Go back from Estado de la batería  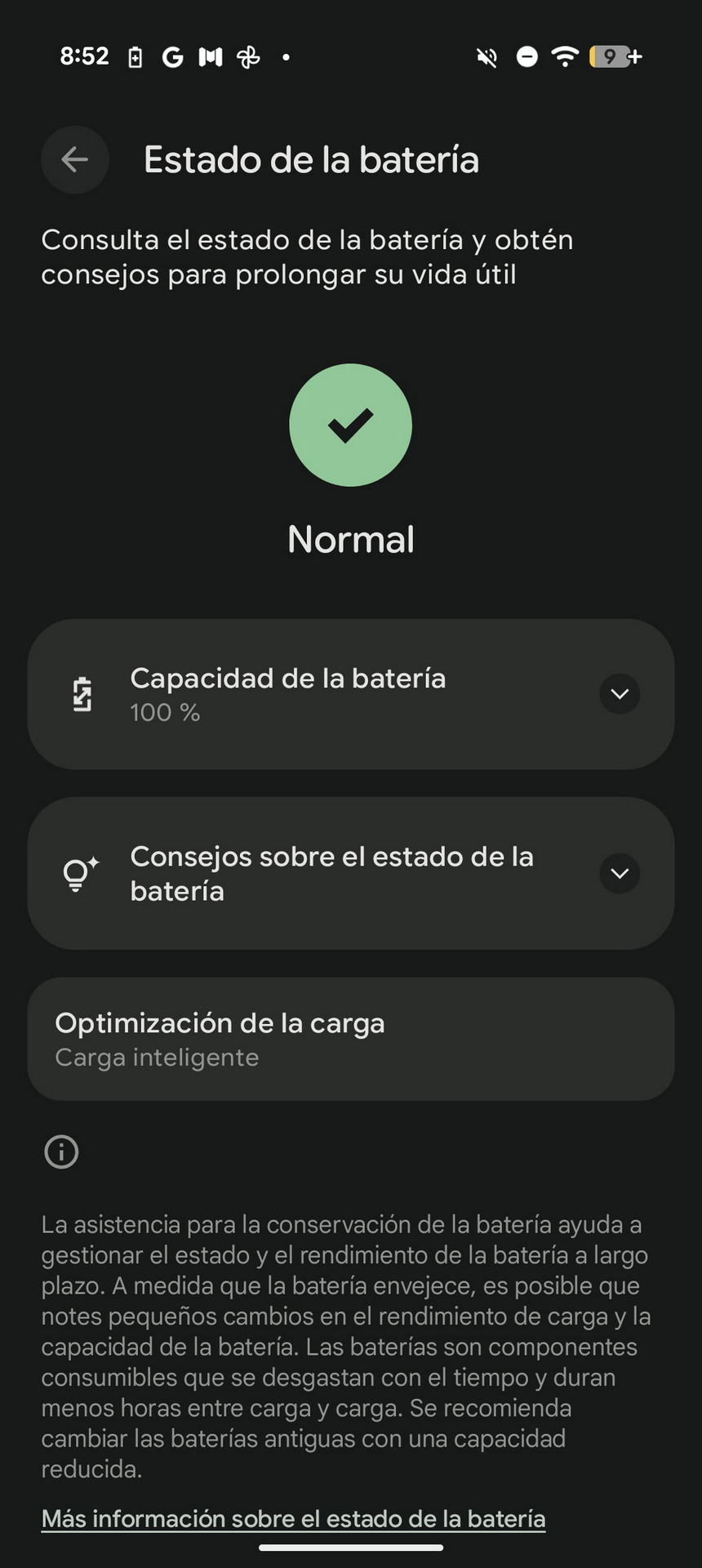pos(75,160)
